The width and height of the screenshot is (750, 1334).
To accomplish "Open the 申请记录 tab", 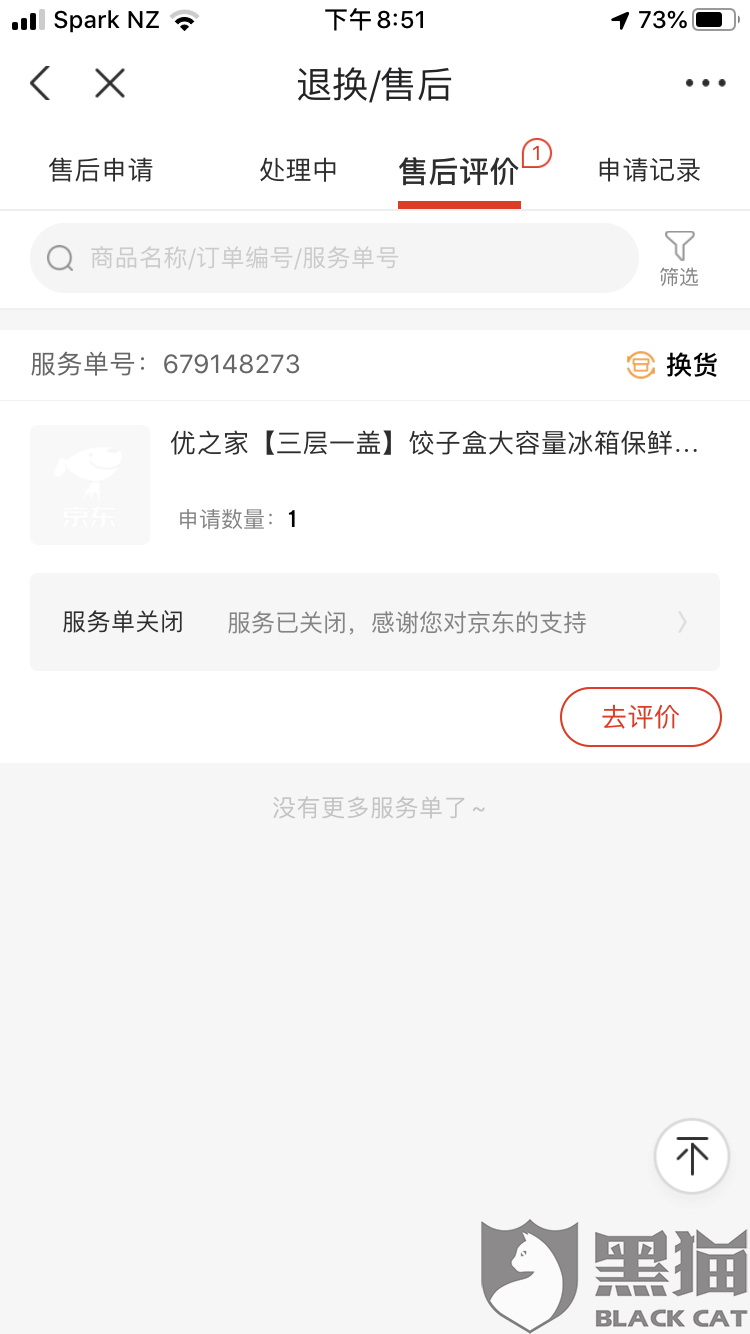I will pyautogui.click(x=649, y=171).
